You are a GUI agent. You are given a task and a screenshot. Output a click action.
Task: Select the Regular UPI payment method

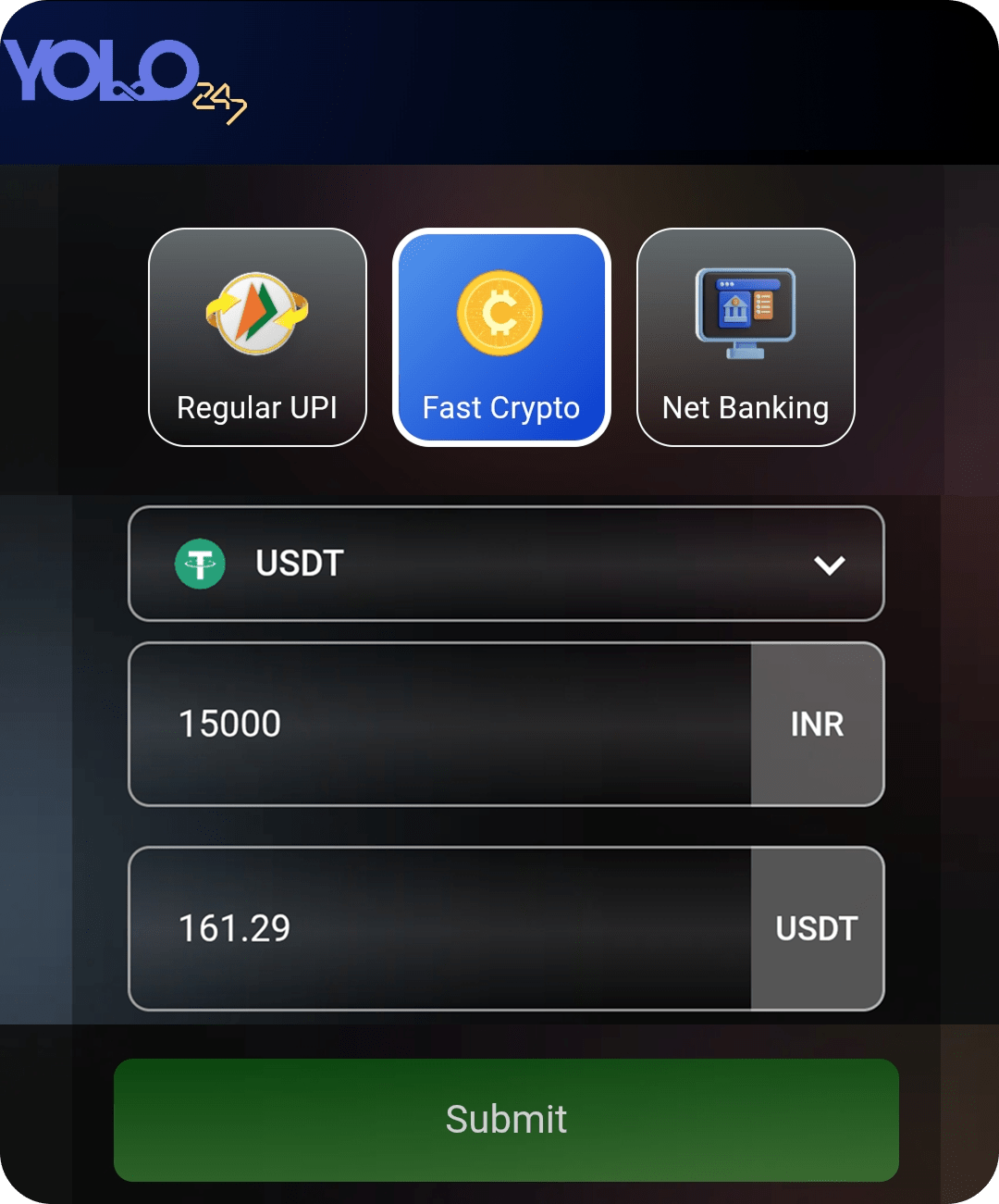(257, 338)
